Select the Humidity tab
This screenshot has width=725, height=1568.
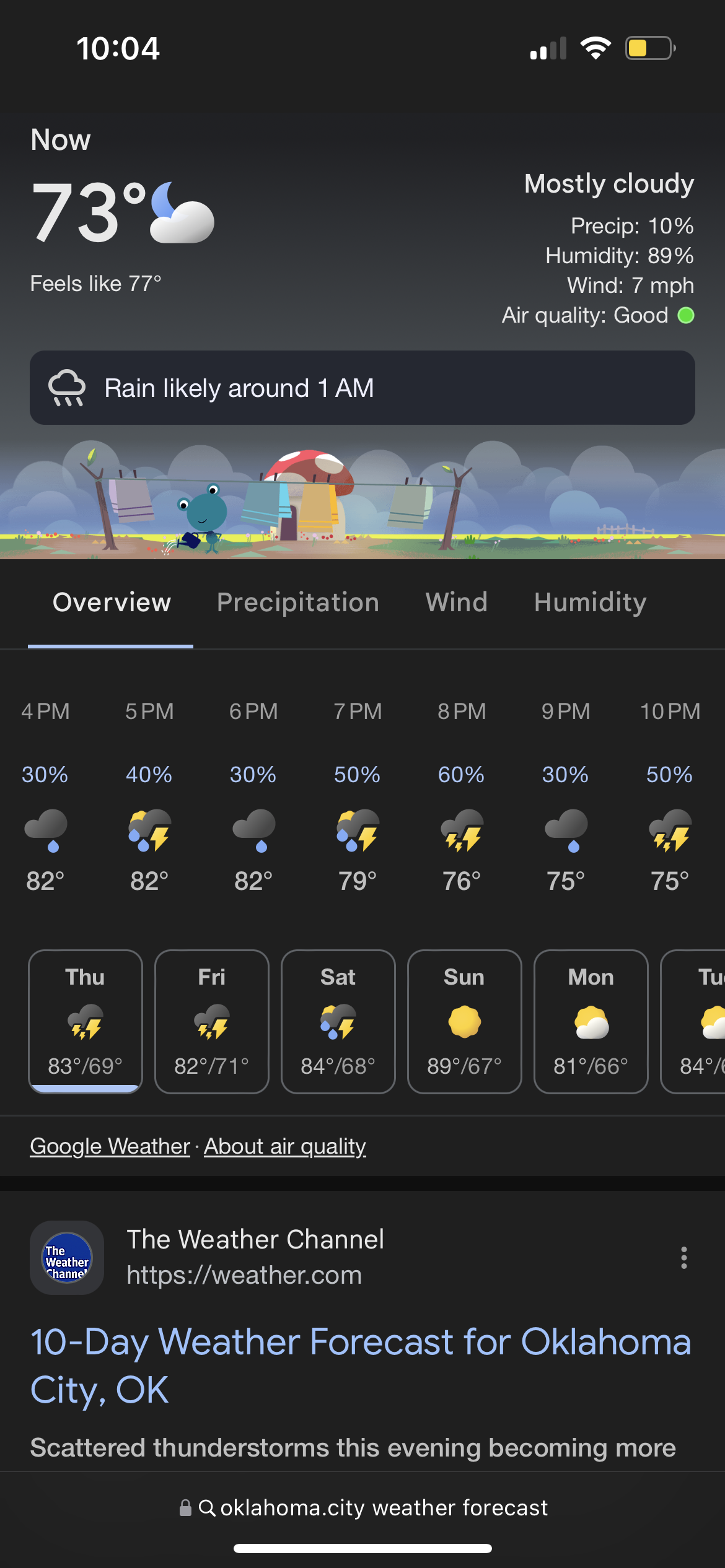tap(591, 603)
